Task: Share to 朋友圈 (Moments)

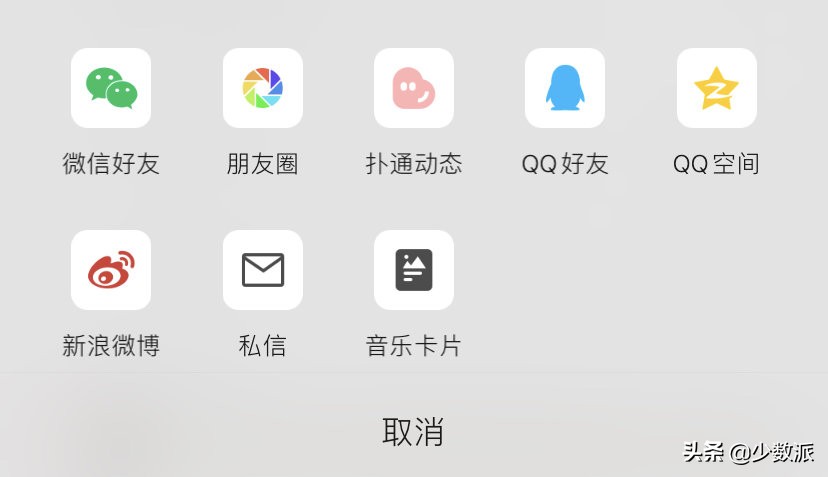Action: (x=262, y=89)
